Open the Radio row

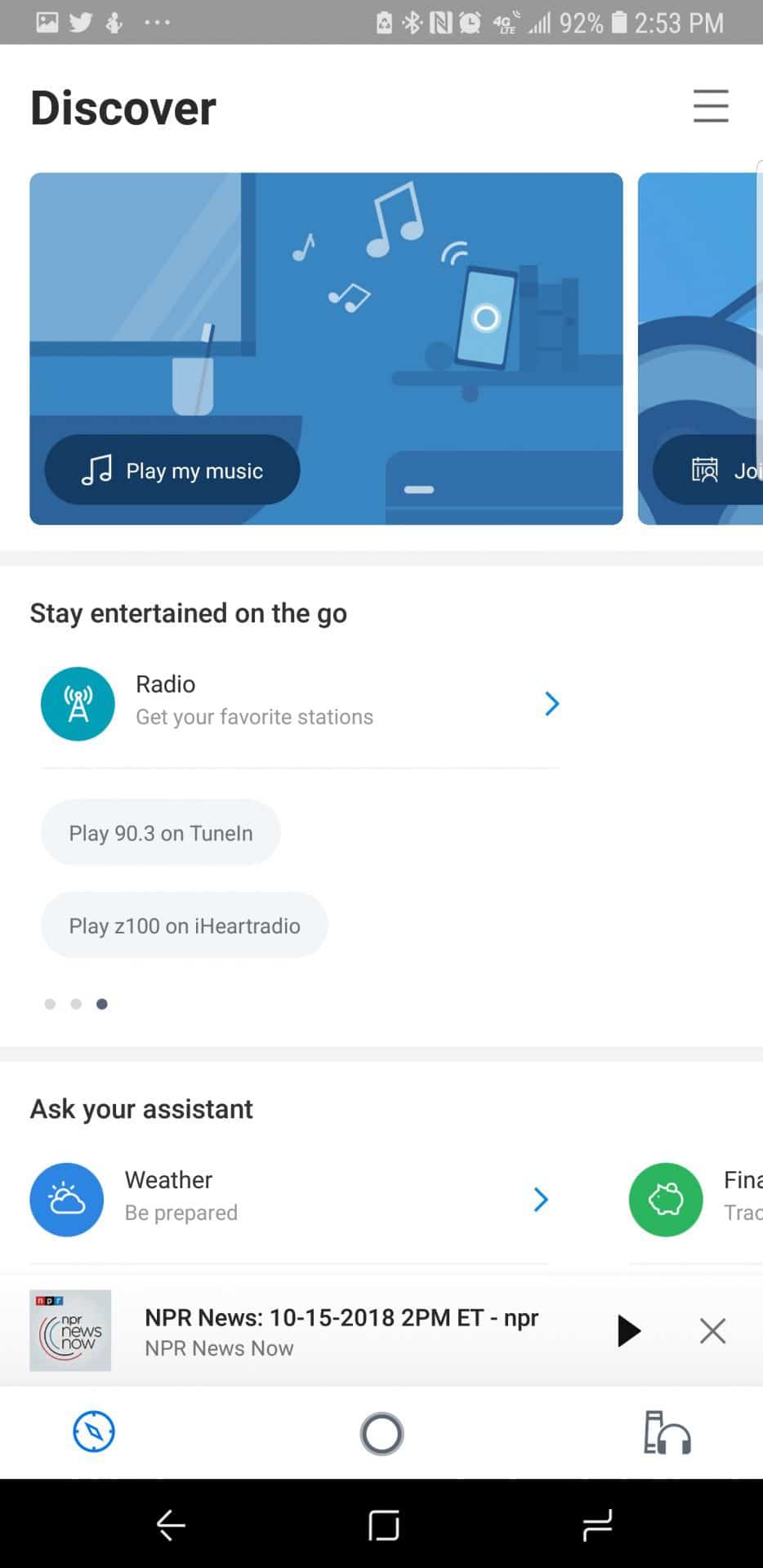tap(300, 703)
